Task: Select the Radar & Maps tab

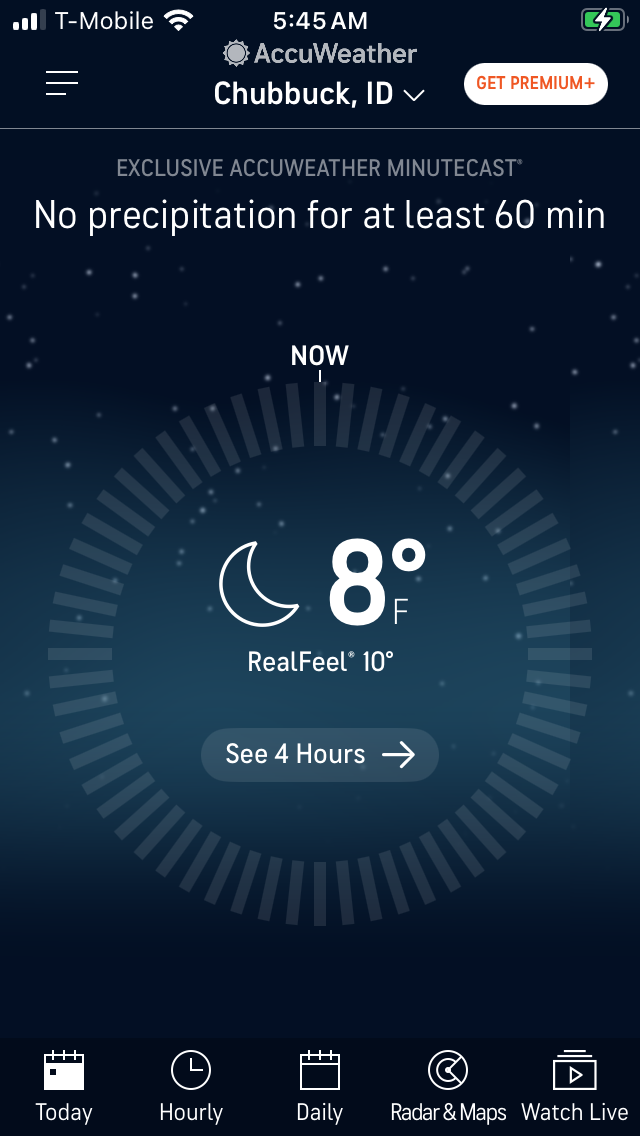Action: click(448, 1085)
